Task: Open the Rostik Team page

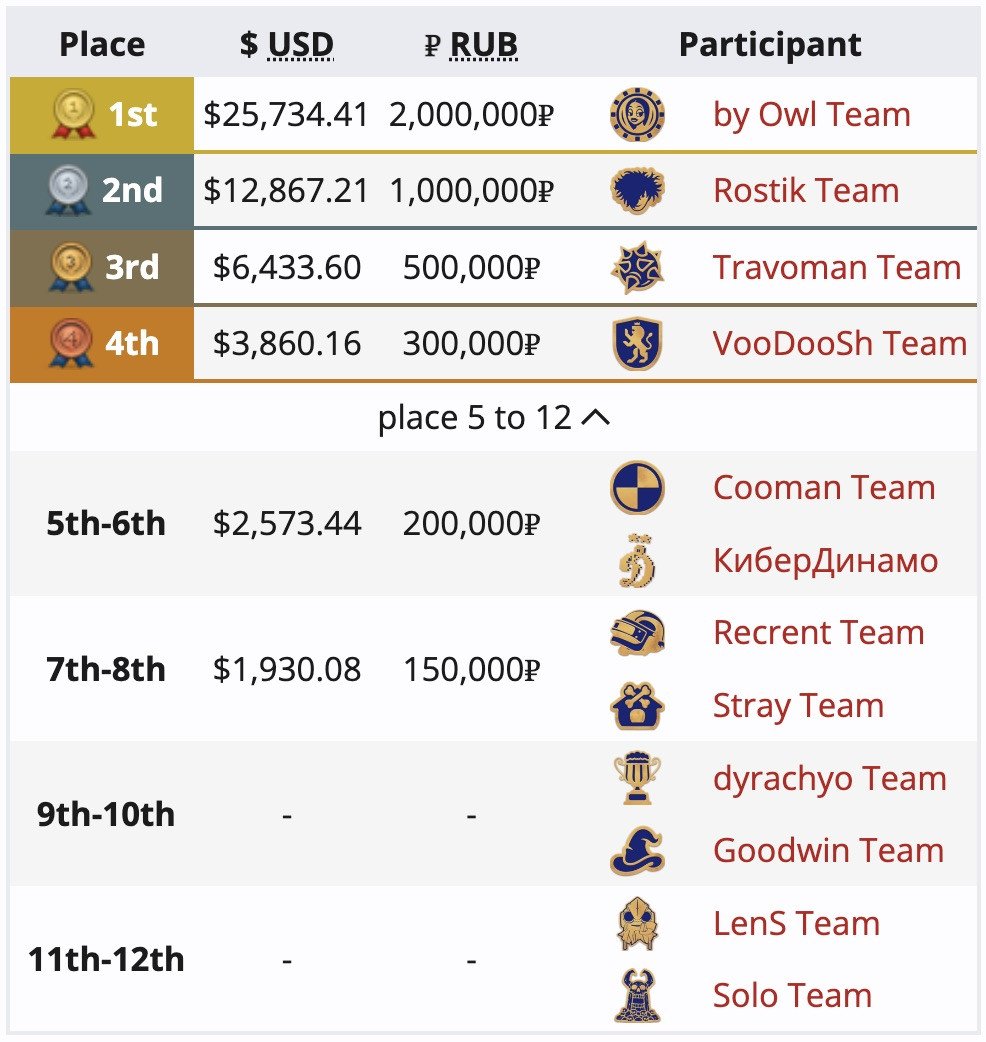Action: (805, 191)
